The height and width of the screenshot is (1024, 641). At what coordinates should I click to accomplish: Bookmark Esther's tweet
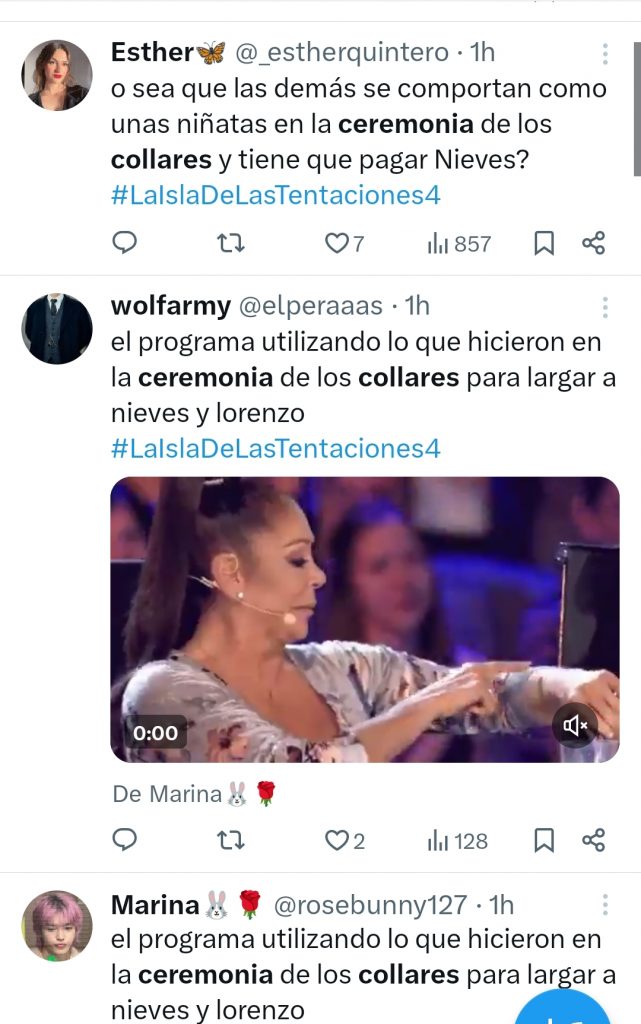(544, 243)
